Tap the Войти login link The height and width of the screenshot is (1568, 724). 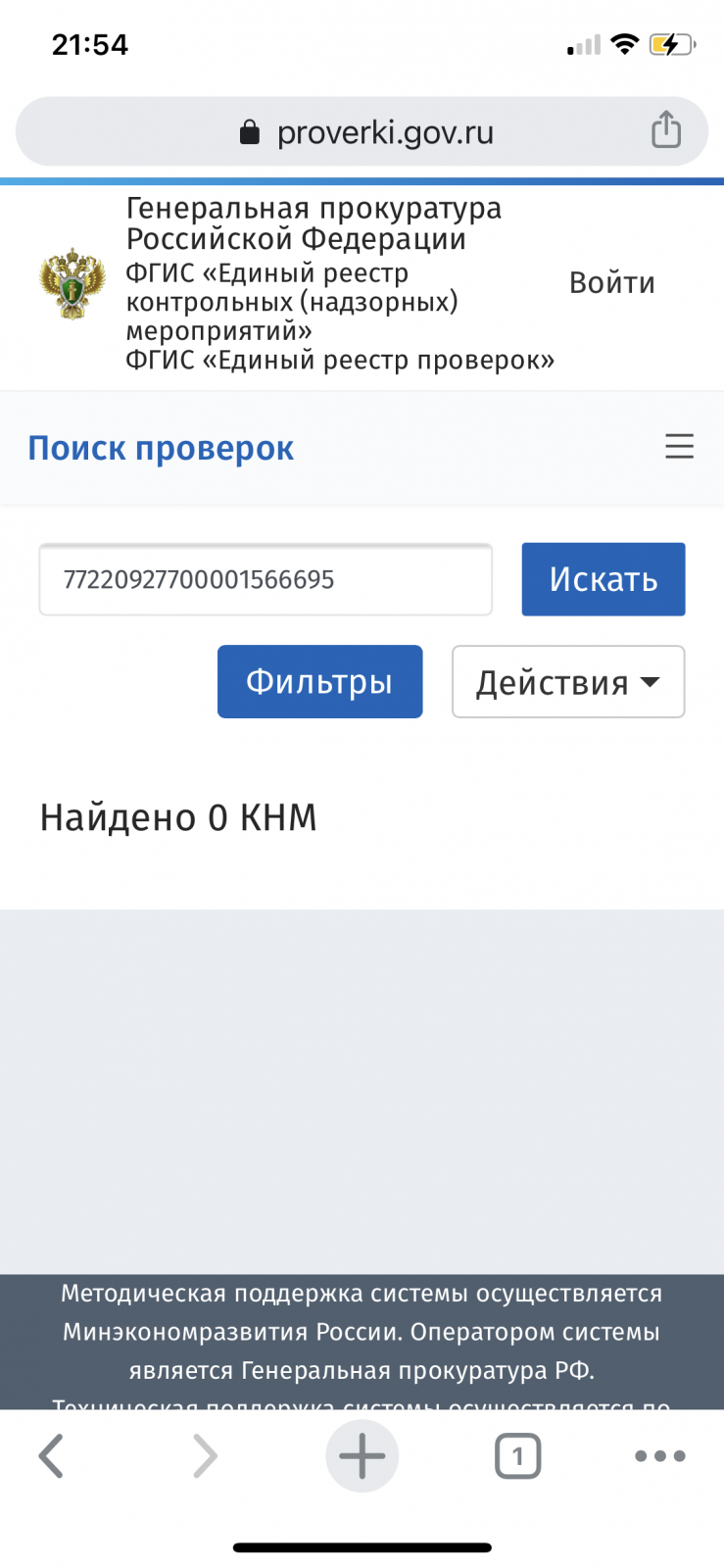[x=612, y=283]
